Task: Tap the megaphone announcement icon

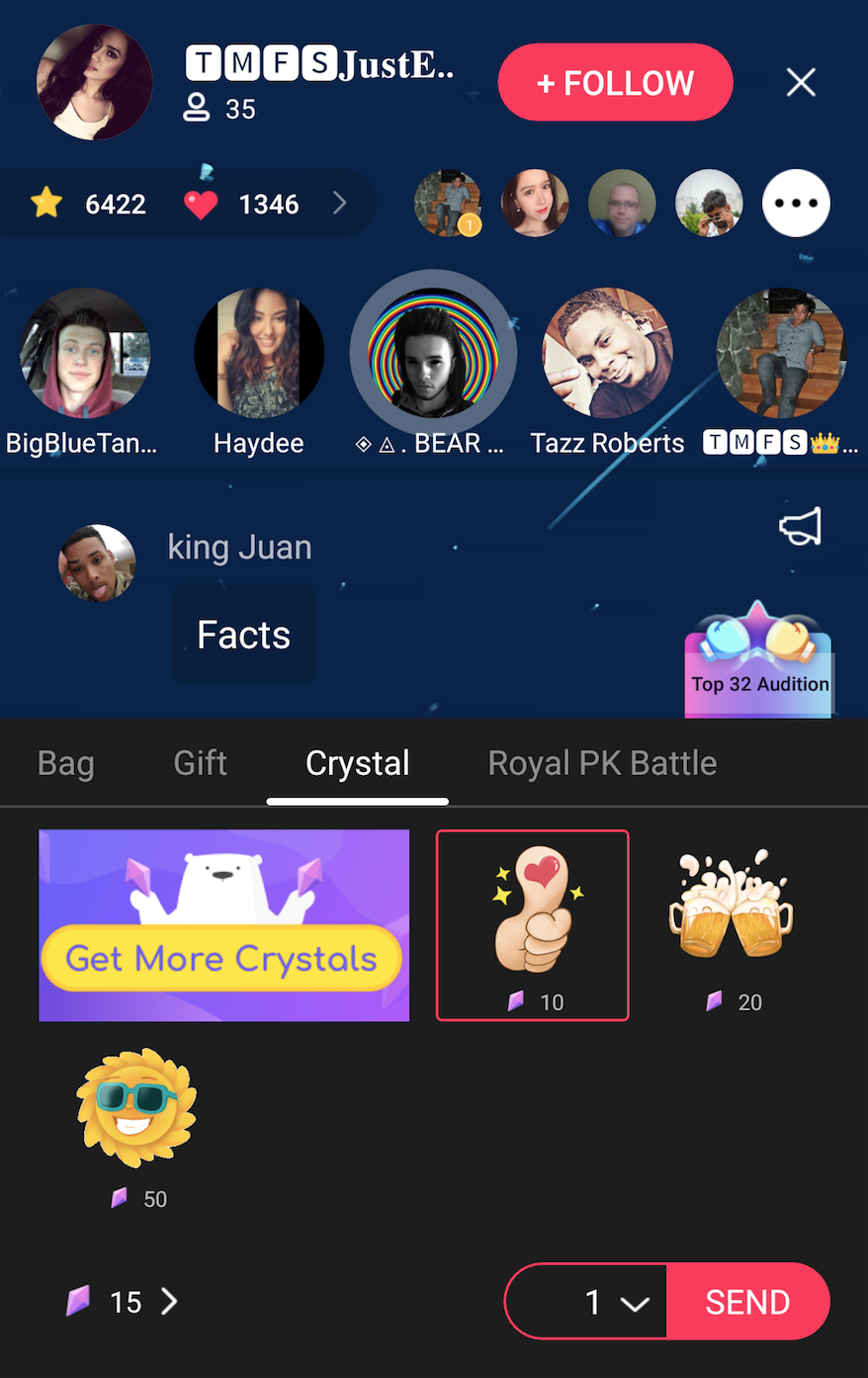Action: pos(800,527)
